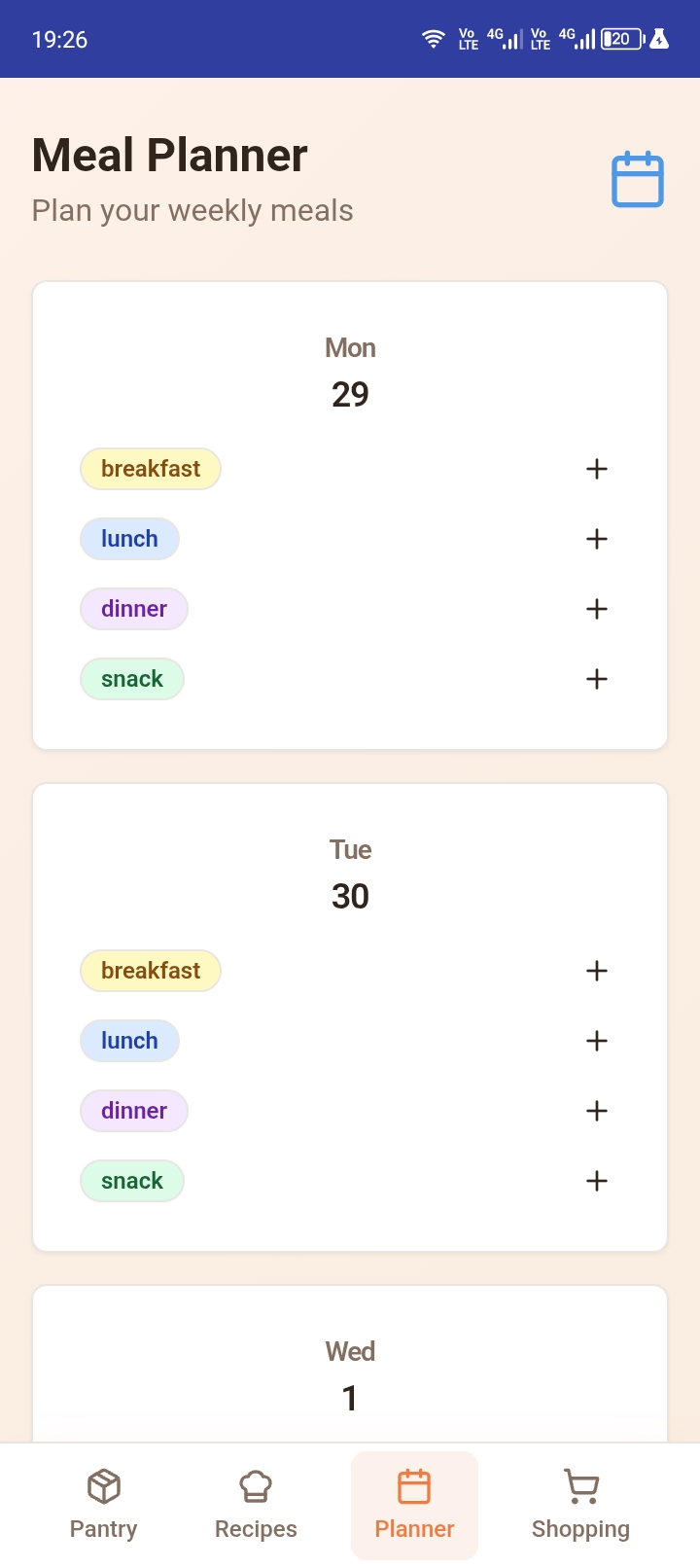700x1568 pixels.
Task: Add a dinner meal for Mon 29
Action: pos(597,609)
